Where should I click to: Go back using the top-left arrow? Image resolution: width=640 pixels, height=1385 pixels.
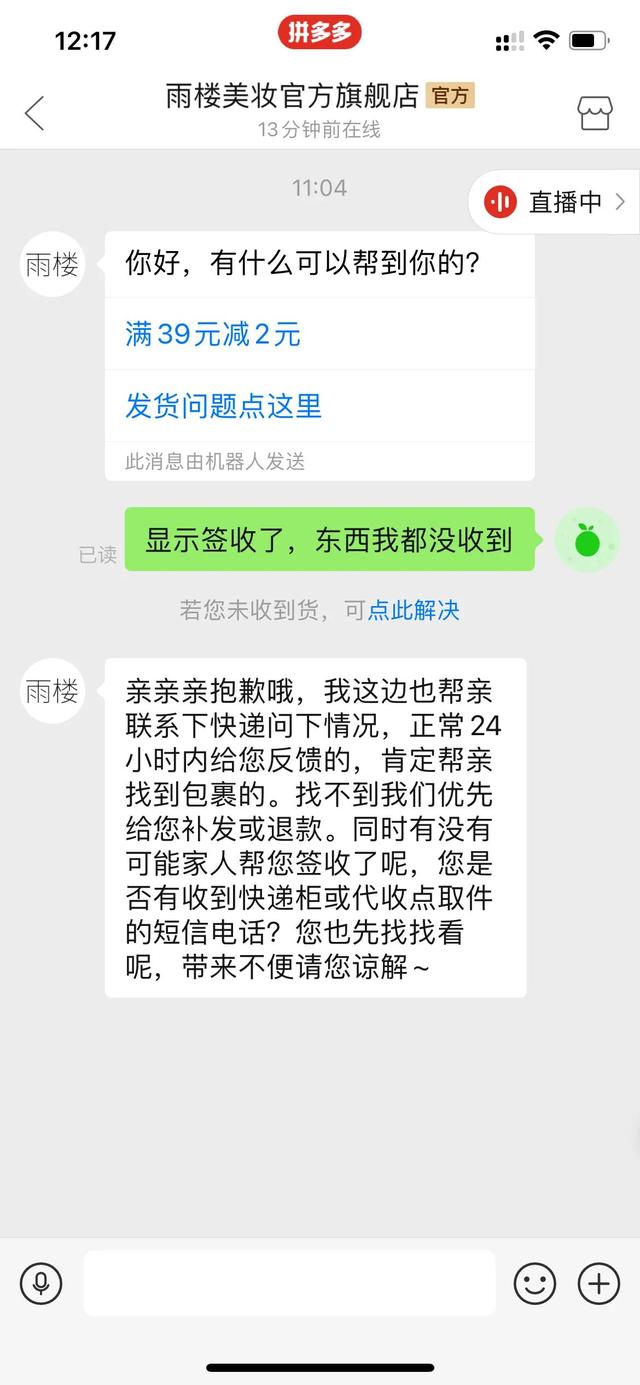(x=35, y=113)
